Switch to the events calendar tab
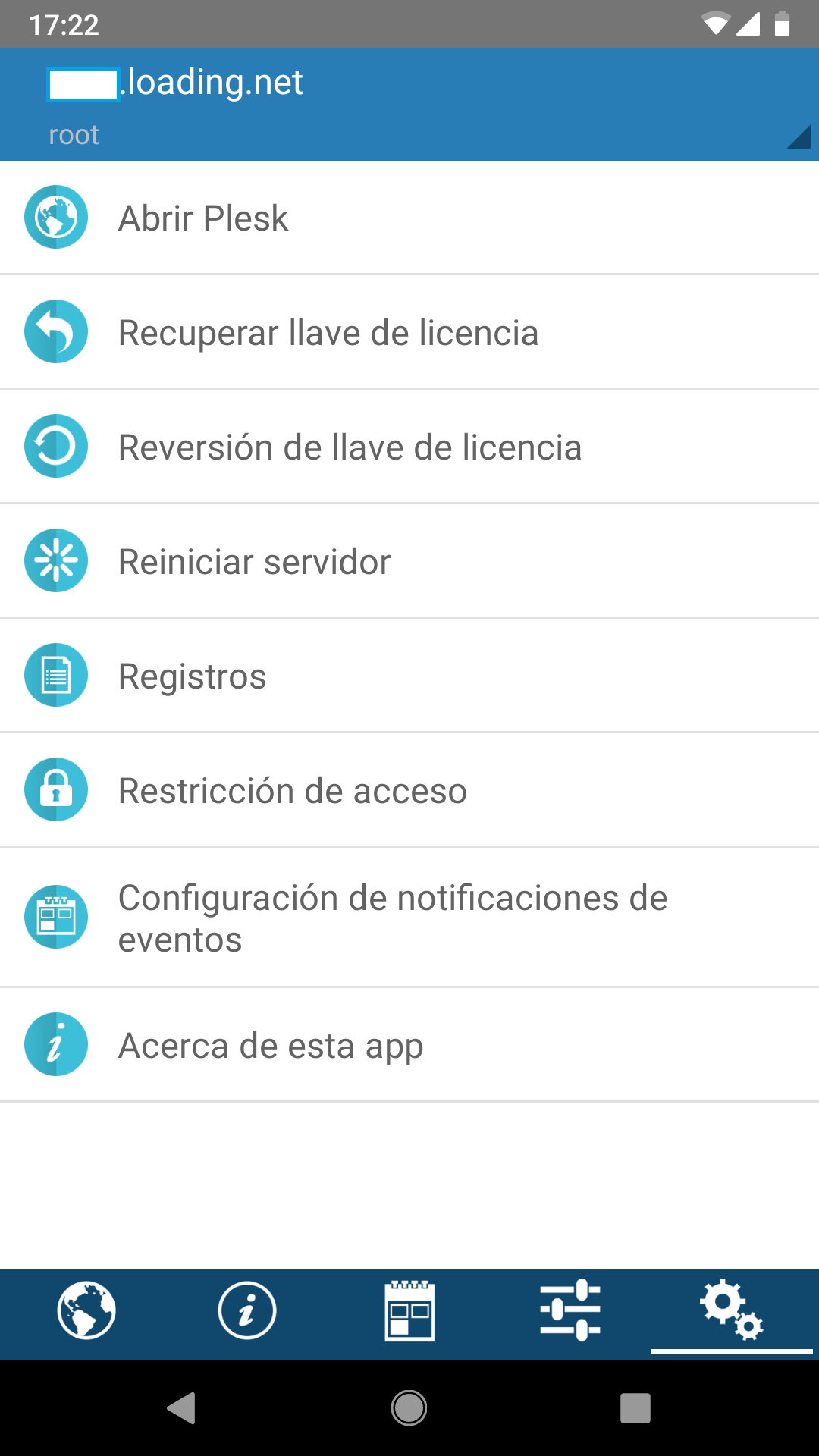 click(409, 1311)
